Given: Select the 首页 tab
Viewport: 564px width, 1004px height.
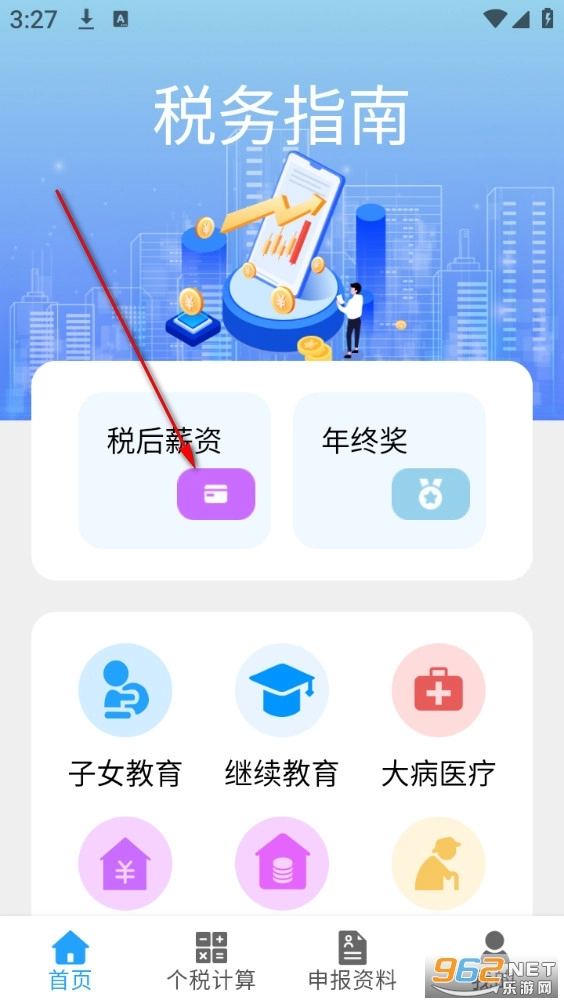Looking at the screenshot, I should tap(70, 960).
